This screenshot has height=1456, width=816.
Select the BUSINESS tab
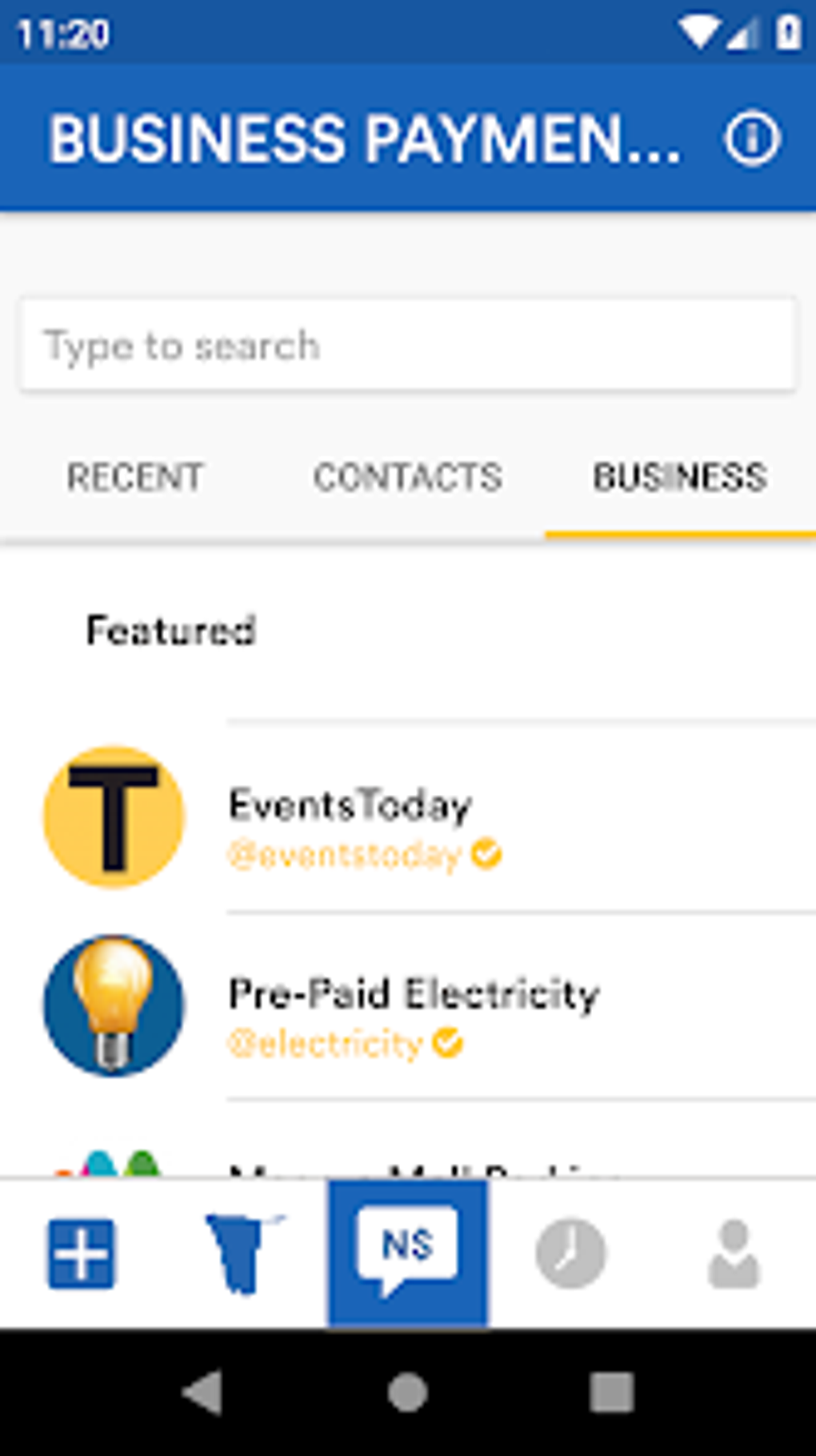coord(679,477)
